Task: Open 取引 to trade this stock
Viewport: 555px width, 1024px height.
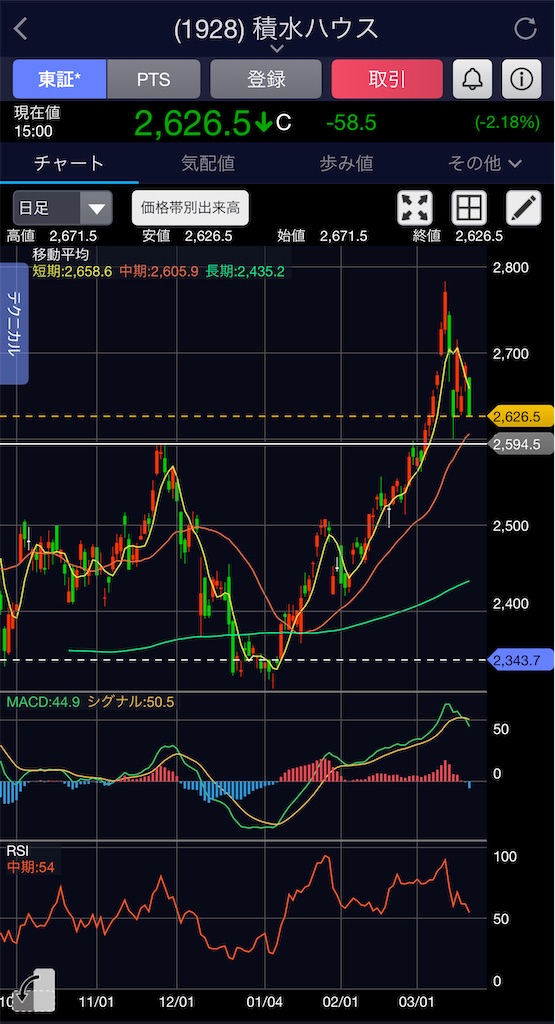Action: tap(387, 79)
